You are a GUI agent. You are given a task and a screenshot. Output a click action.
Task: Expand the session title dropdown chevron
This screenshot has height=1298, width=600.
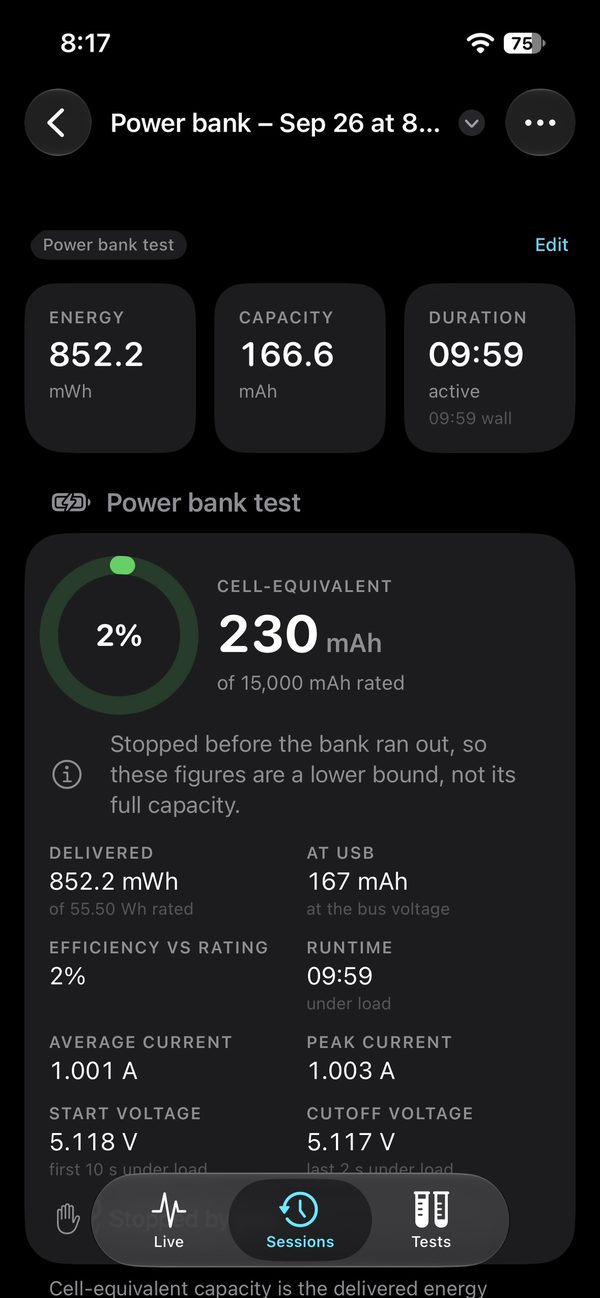coord(472,123)
